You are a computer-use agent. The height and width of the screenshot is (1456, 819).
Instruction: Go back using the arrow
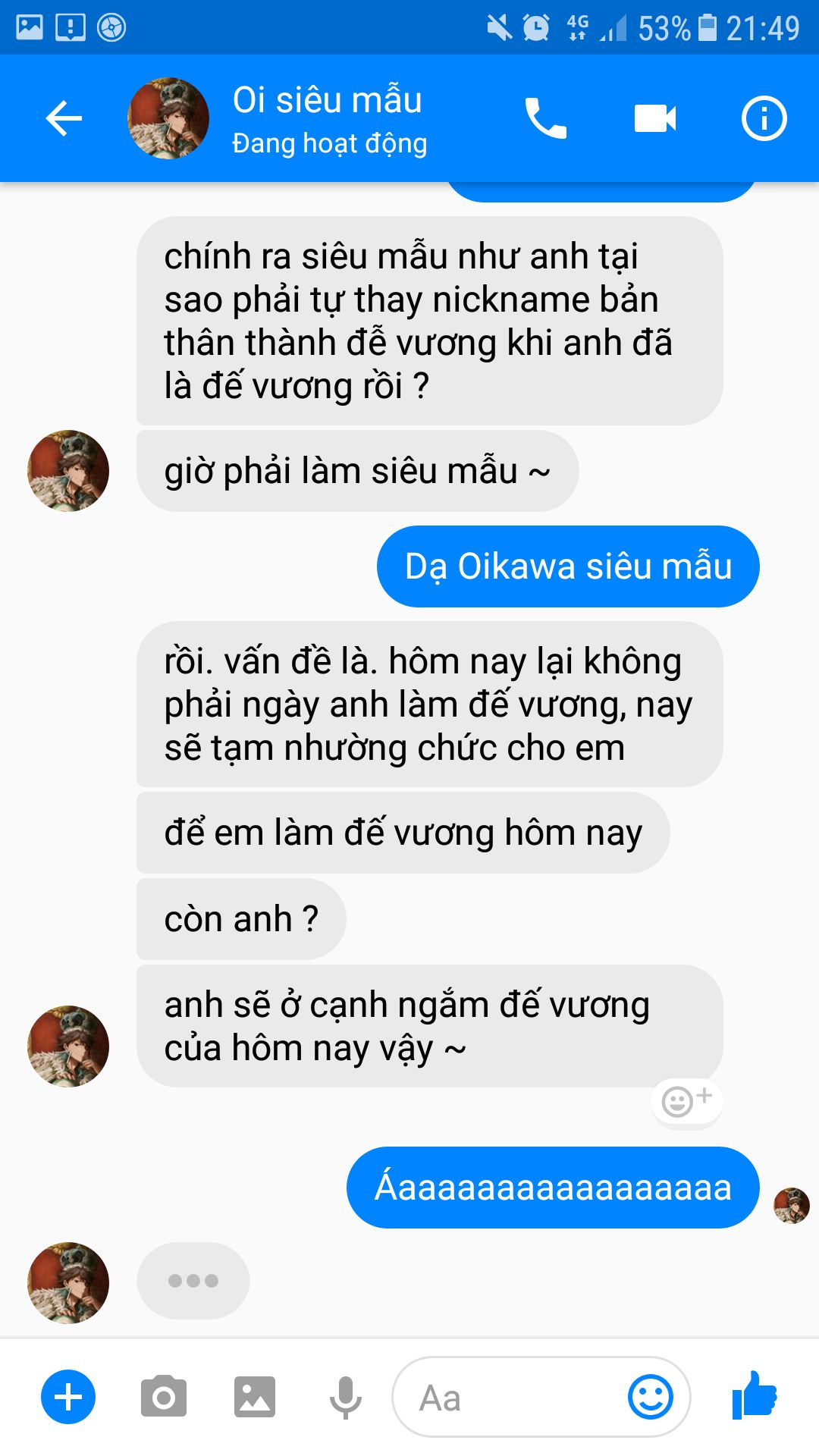64,118
